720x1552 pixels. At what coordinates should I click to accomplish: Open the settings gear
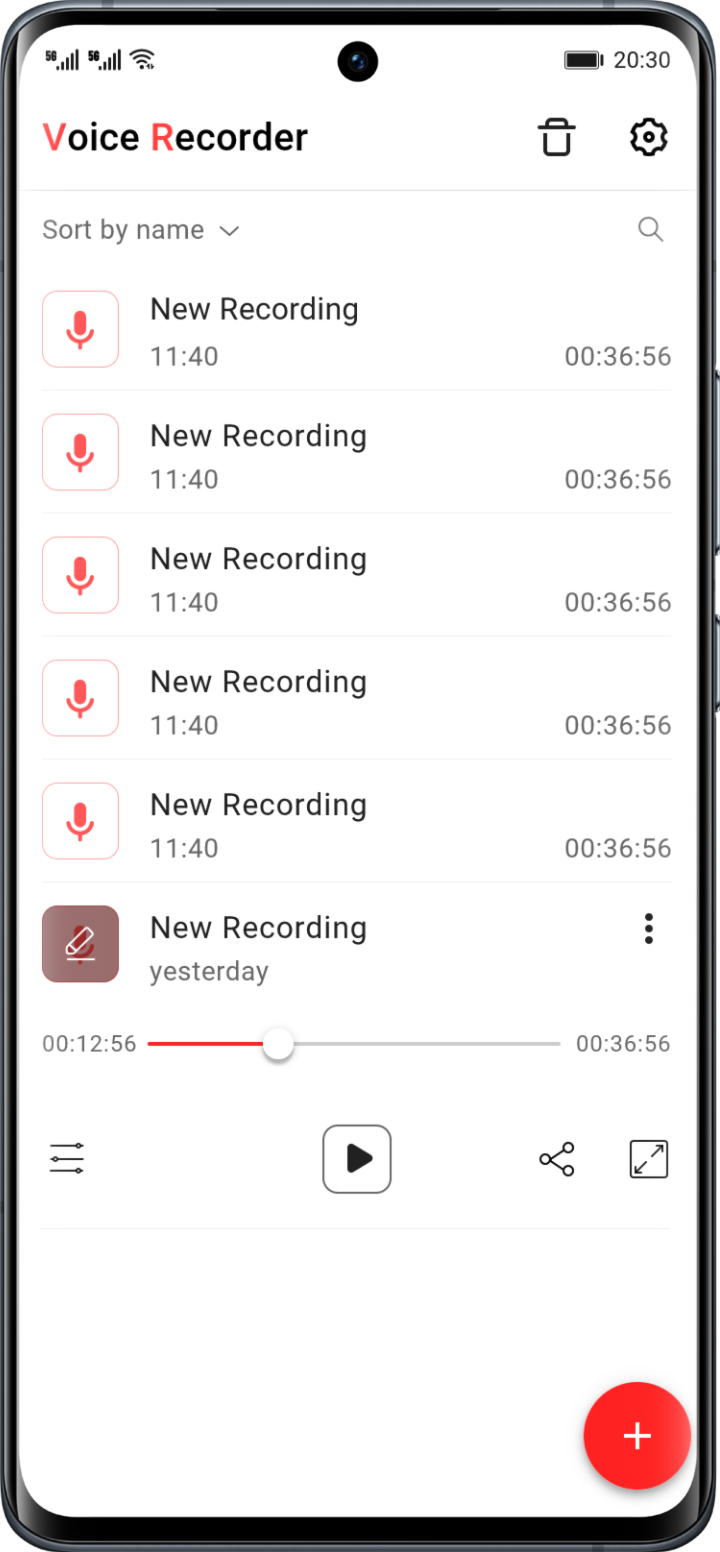click(x=648, y=137)
